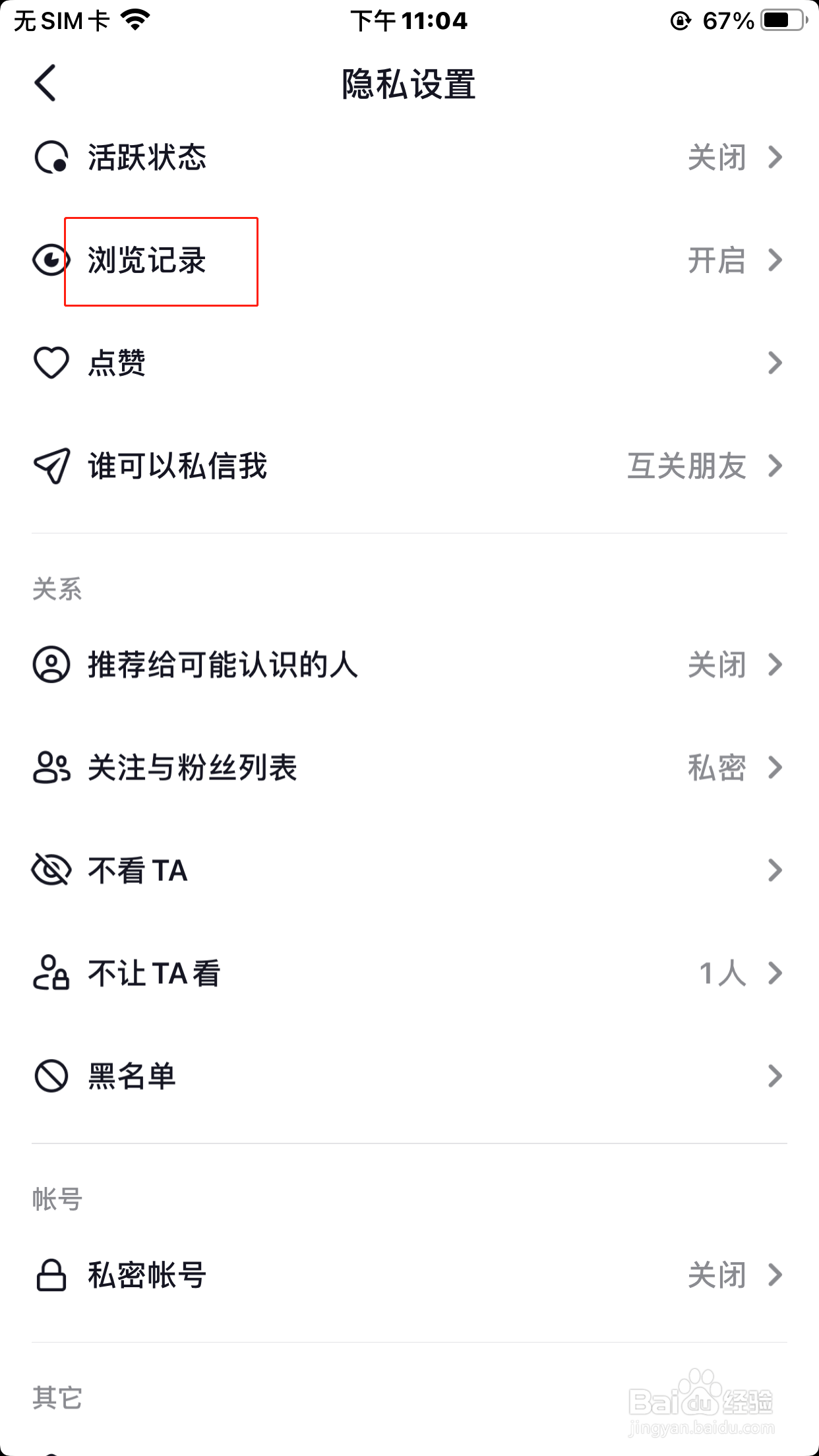Open the 不让 TA 看 row
Viewport: 819px width, 1456px height.
click(x=409, y=973)
